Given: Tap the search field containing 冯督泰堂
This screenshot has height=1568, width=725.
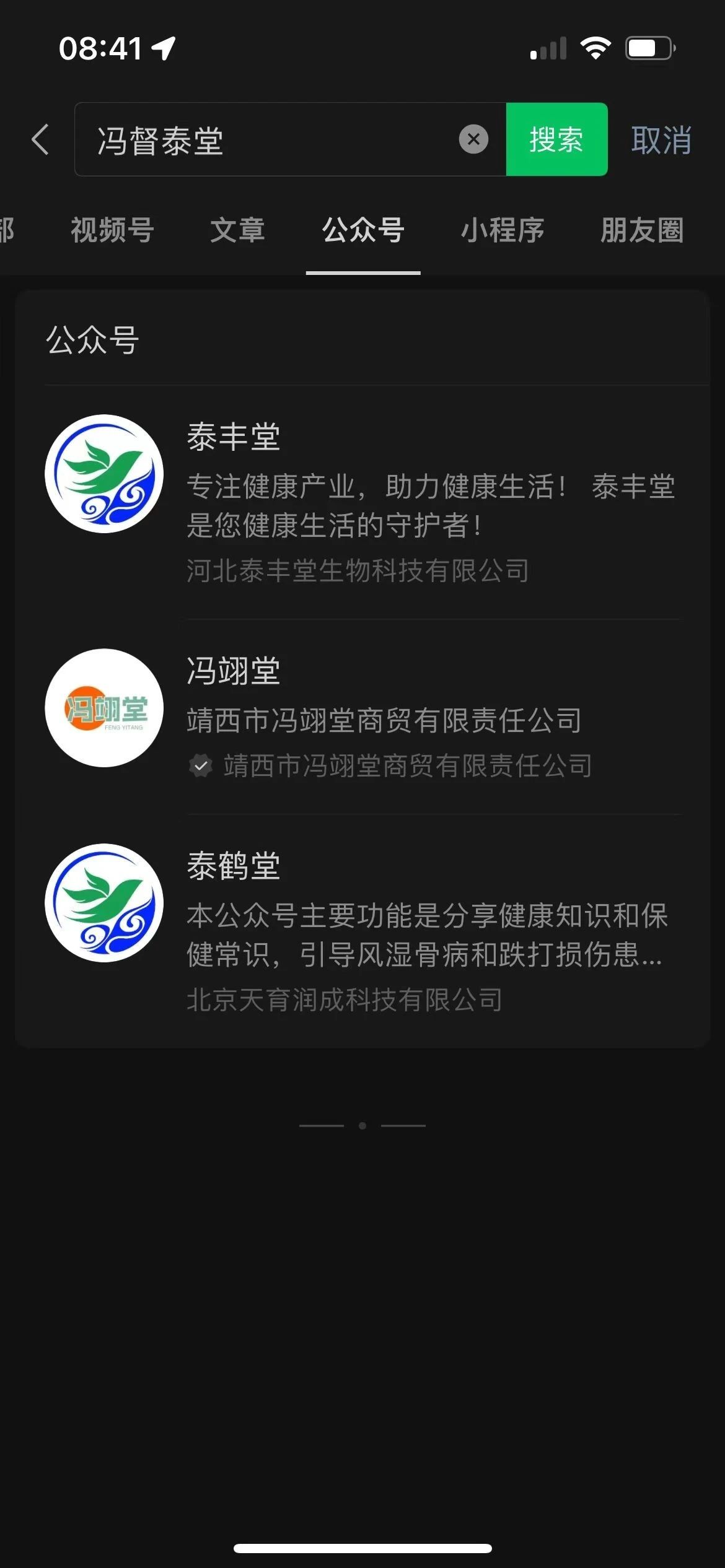Looking at the screenshot, I should point(291,139).
